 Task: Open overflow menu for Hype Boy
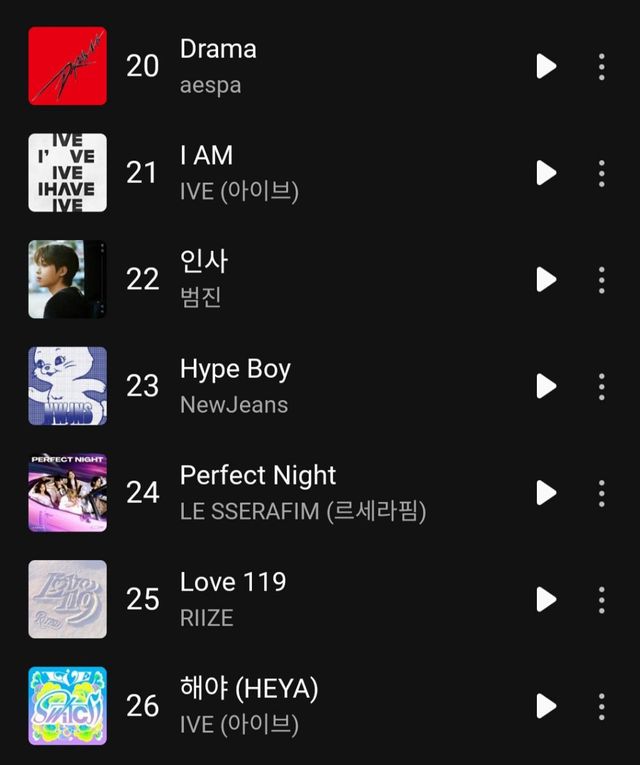click(x=601, y=386)
